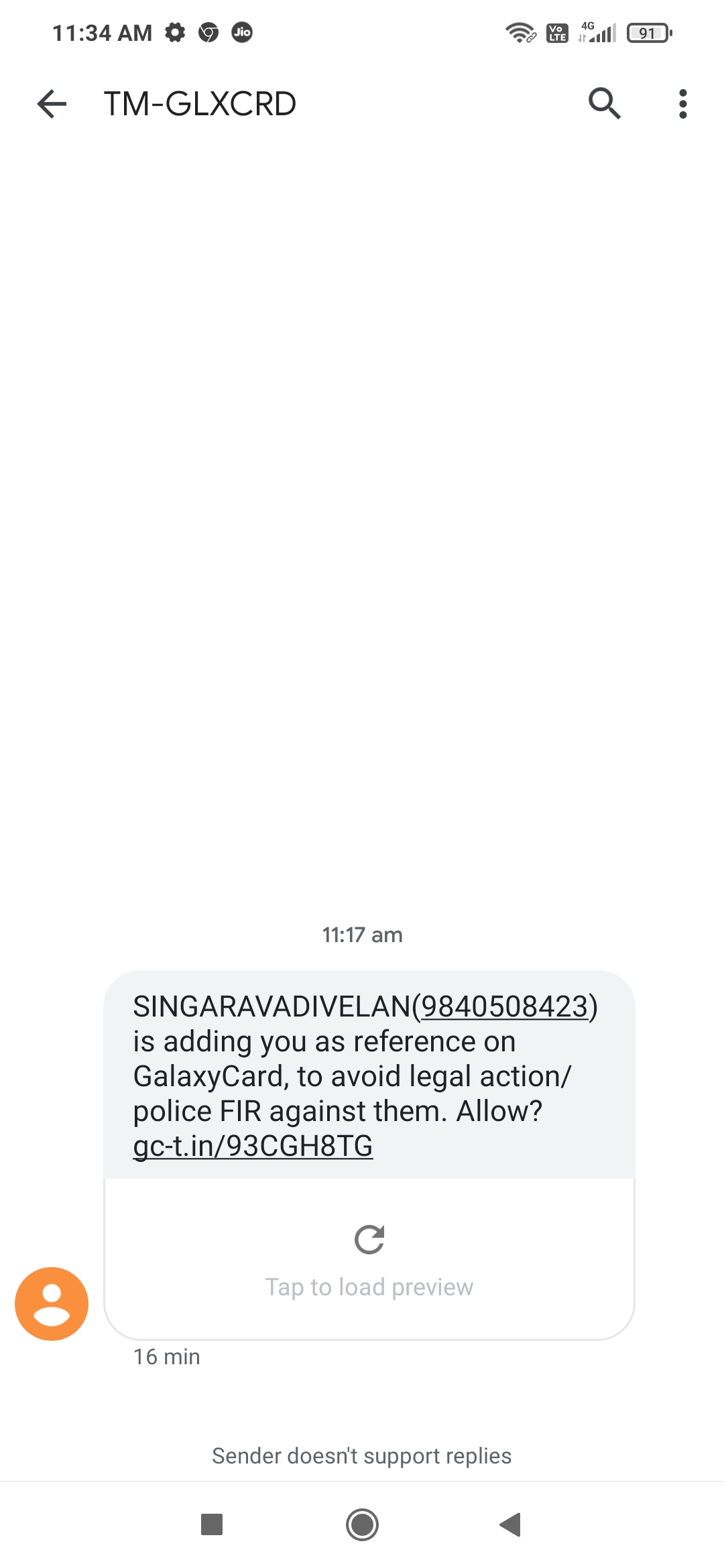Tap the underlined phone number 9840508423

tap(504, 1006)
